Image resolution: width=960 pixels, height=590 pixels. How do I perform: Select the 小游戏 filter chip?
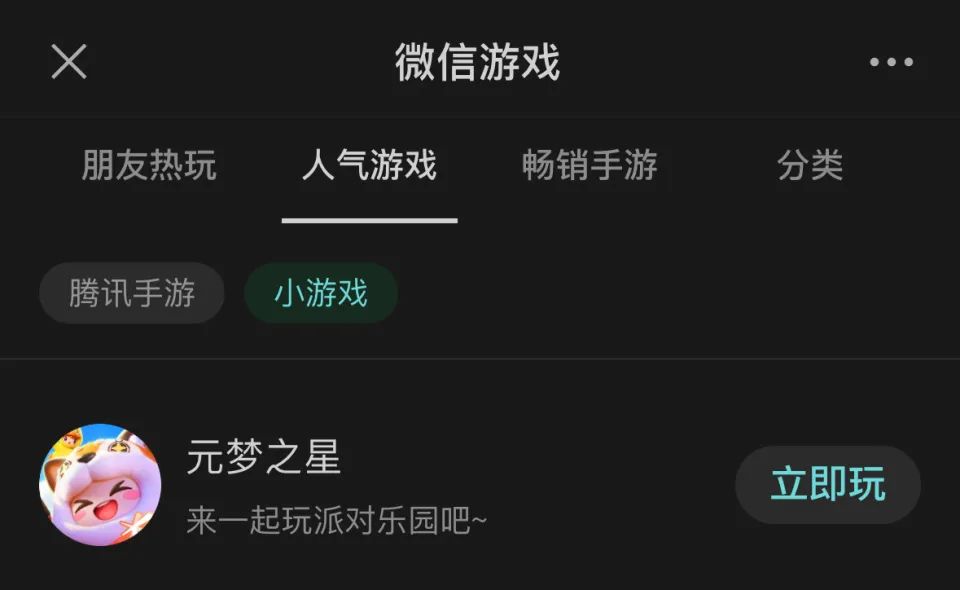coord(321,293)
